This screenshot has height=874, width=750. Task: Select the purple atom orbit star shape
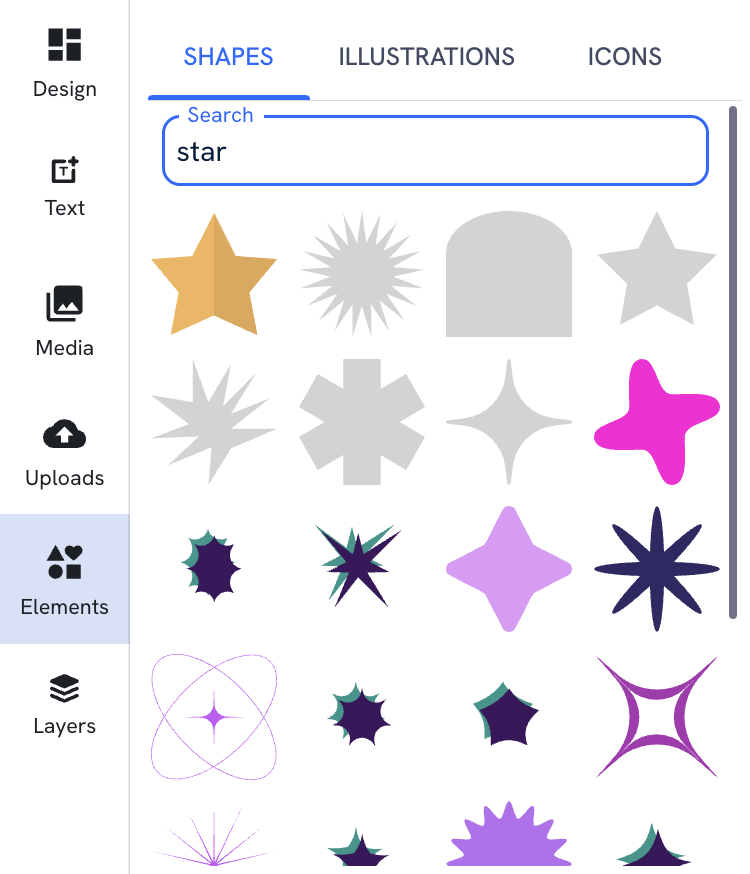click(x=213, y=718)
